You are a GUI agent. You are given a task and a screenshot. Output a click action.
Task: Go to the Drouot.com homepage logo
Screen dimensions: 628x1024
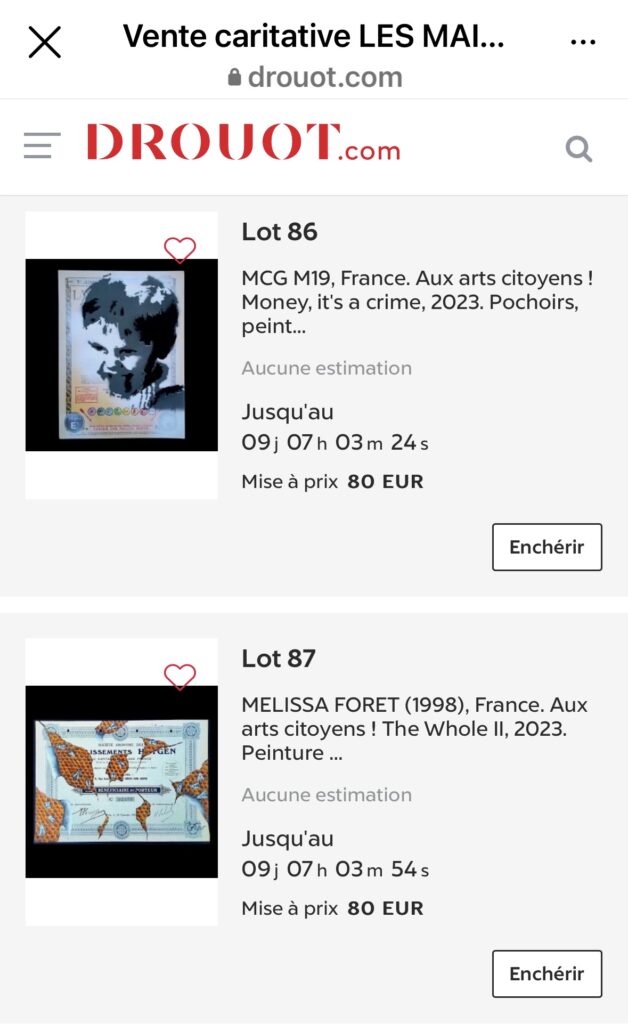[243, 143]
